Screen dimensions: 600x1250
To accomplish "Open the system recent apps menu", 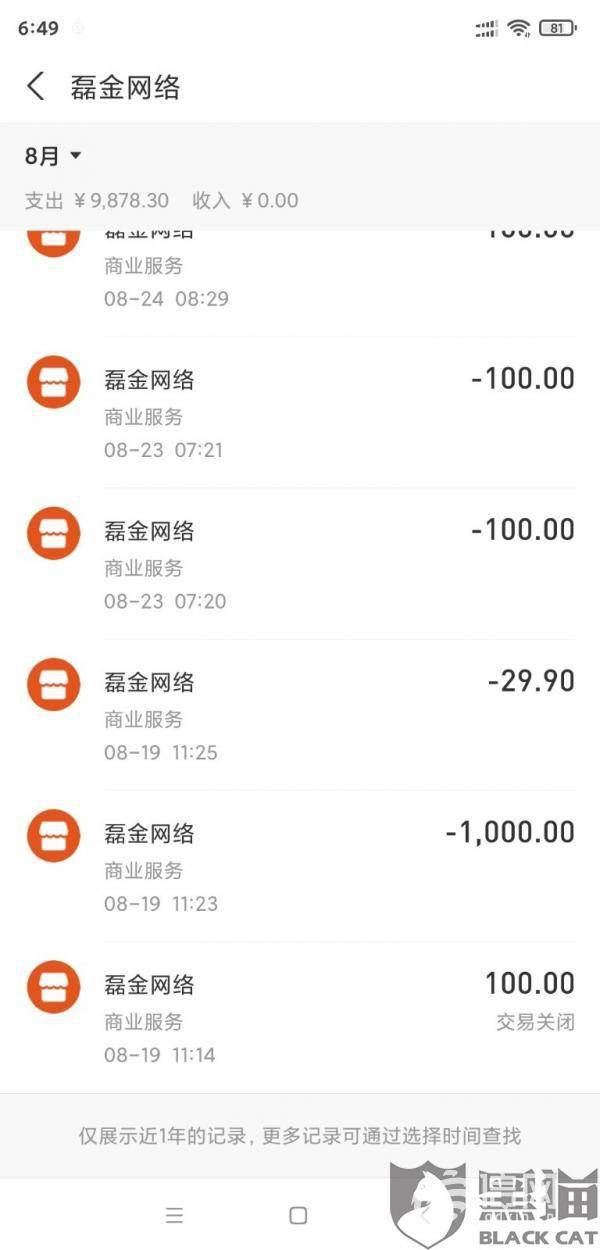I will click(x=174, y=1215).
